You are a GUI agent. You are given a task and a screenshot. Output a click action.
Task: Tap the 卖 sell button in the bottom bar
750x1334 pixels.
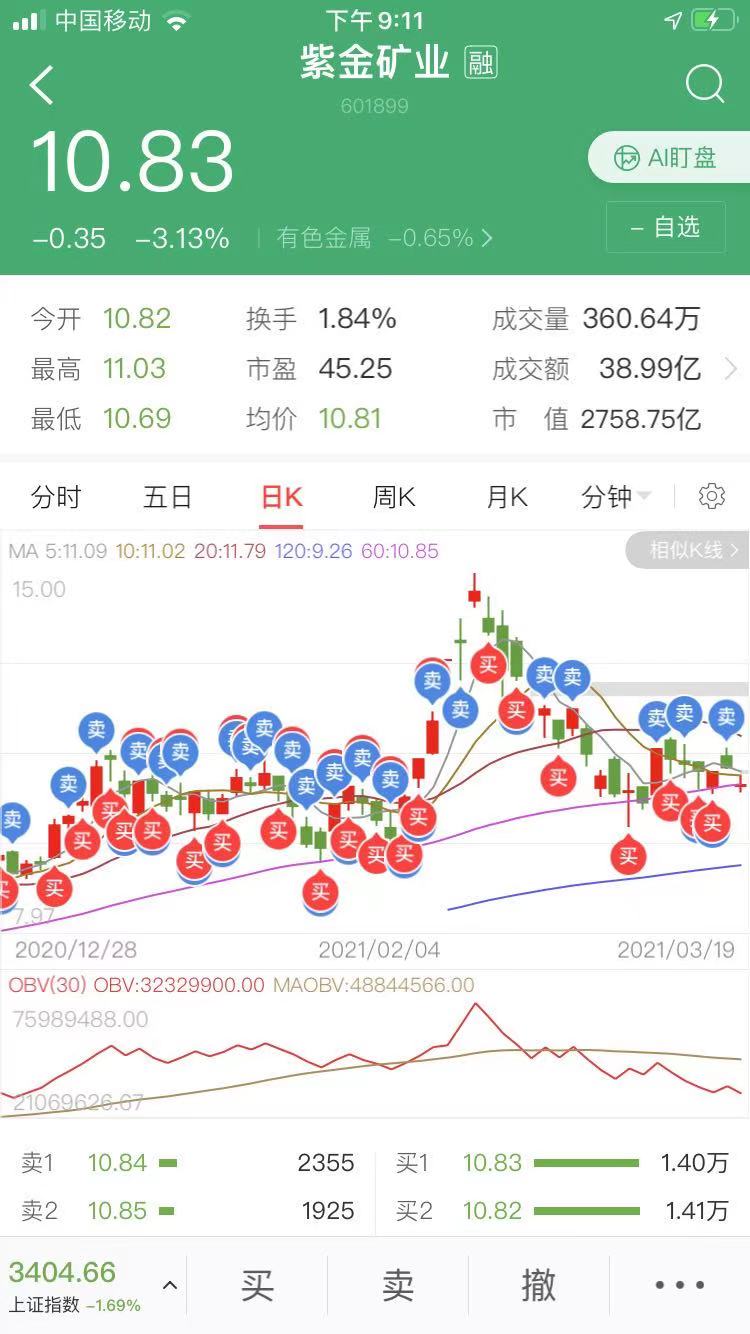coord(398,1285)
